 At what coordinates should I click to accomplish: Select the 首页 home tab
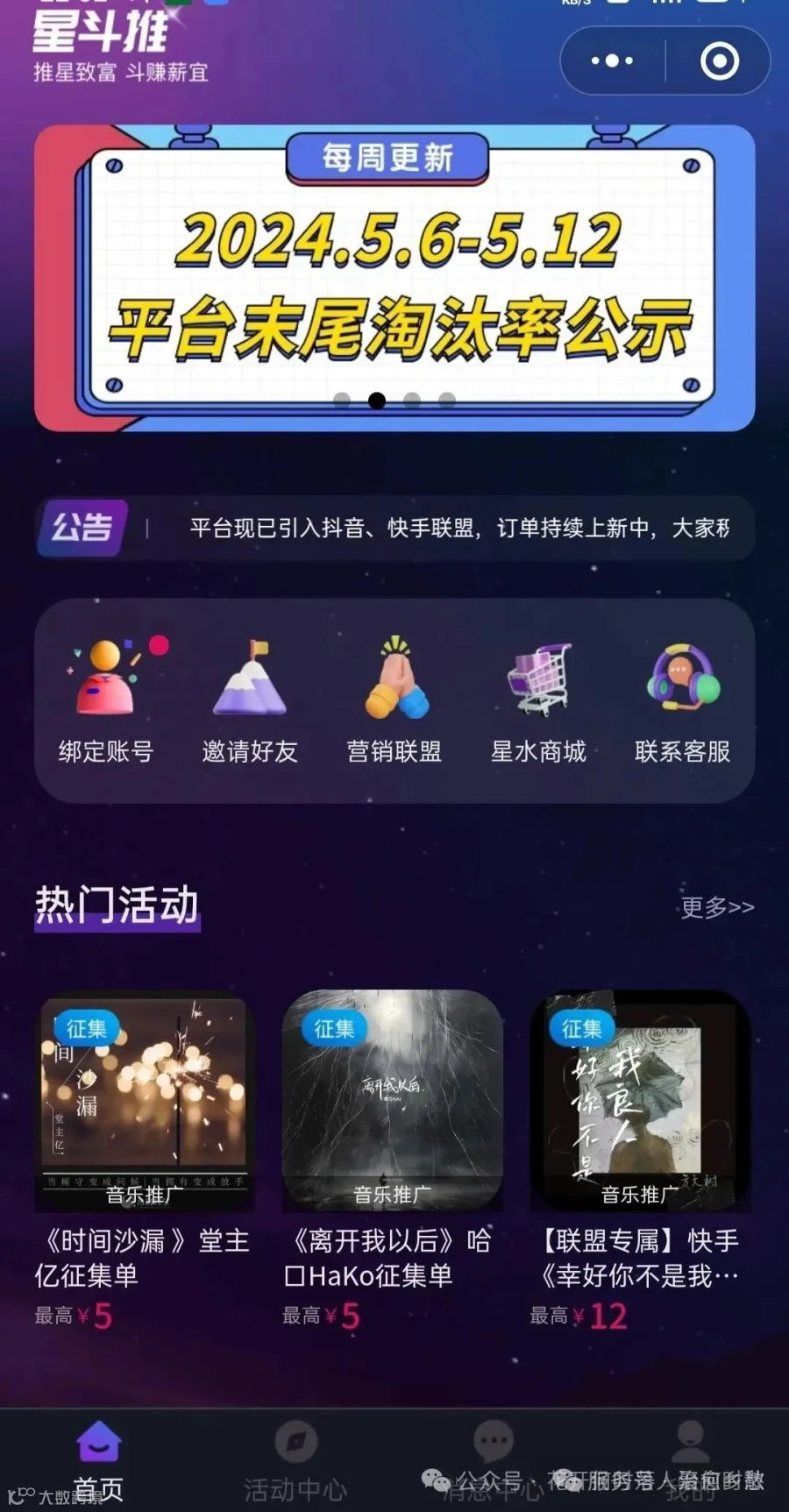coord(98,1460)
